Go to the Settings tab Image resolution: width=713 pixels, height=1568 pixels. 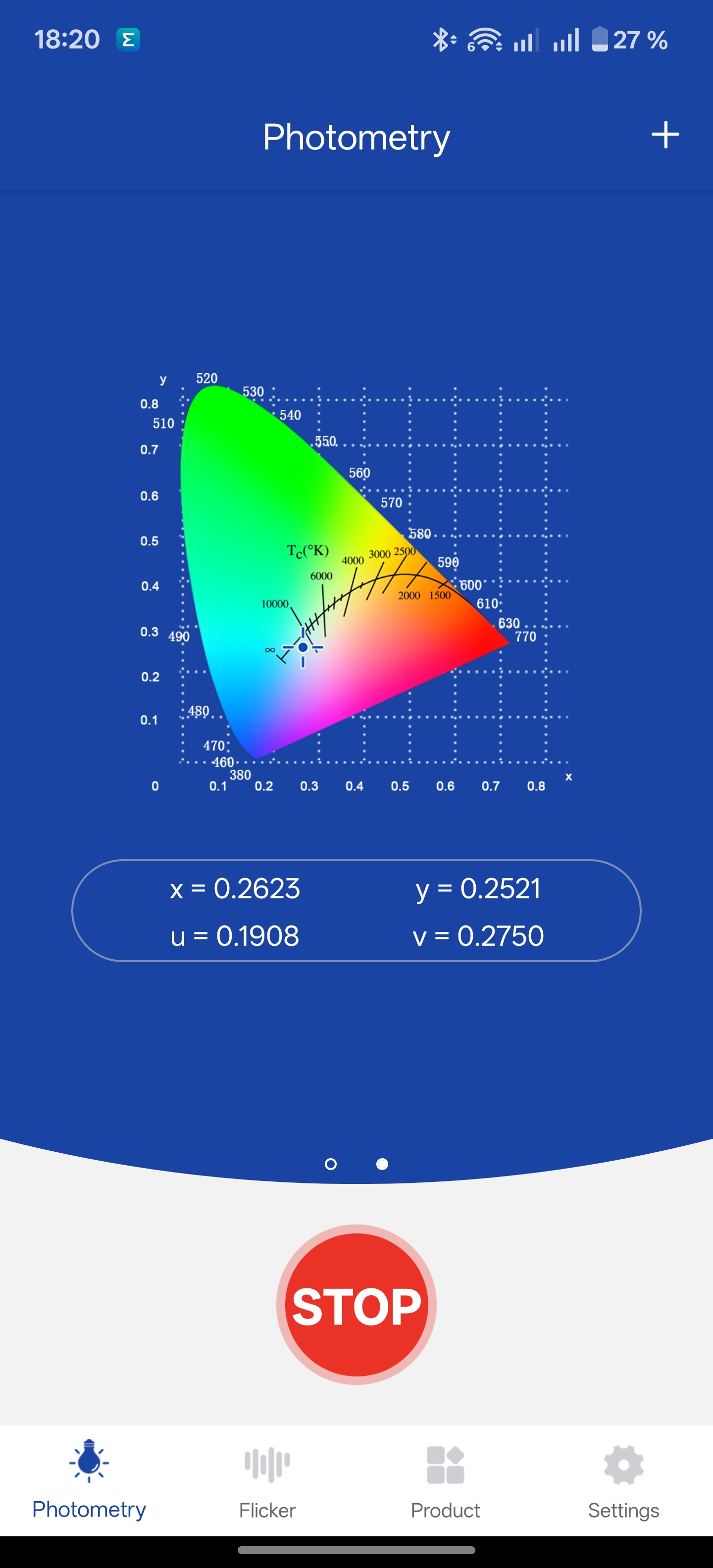tap(623, 1480)
